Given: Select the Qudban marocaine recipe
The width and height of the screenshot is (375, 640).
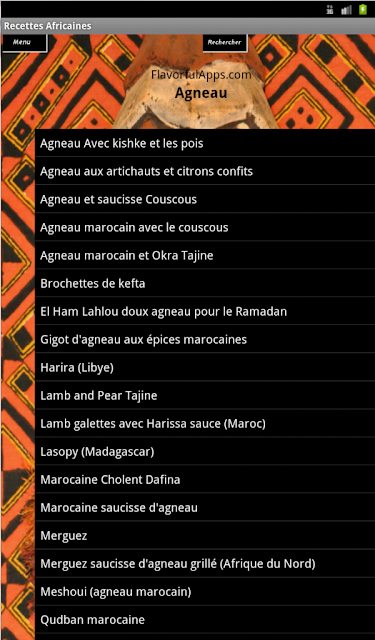Looking at the screenshot, I should [205, 620].
